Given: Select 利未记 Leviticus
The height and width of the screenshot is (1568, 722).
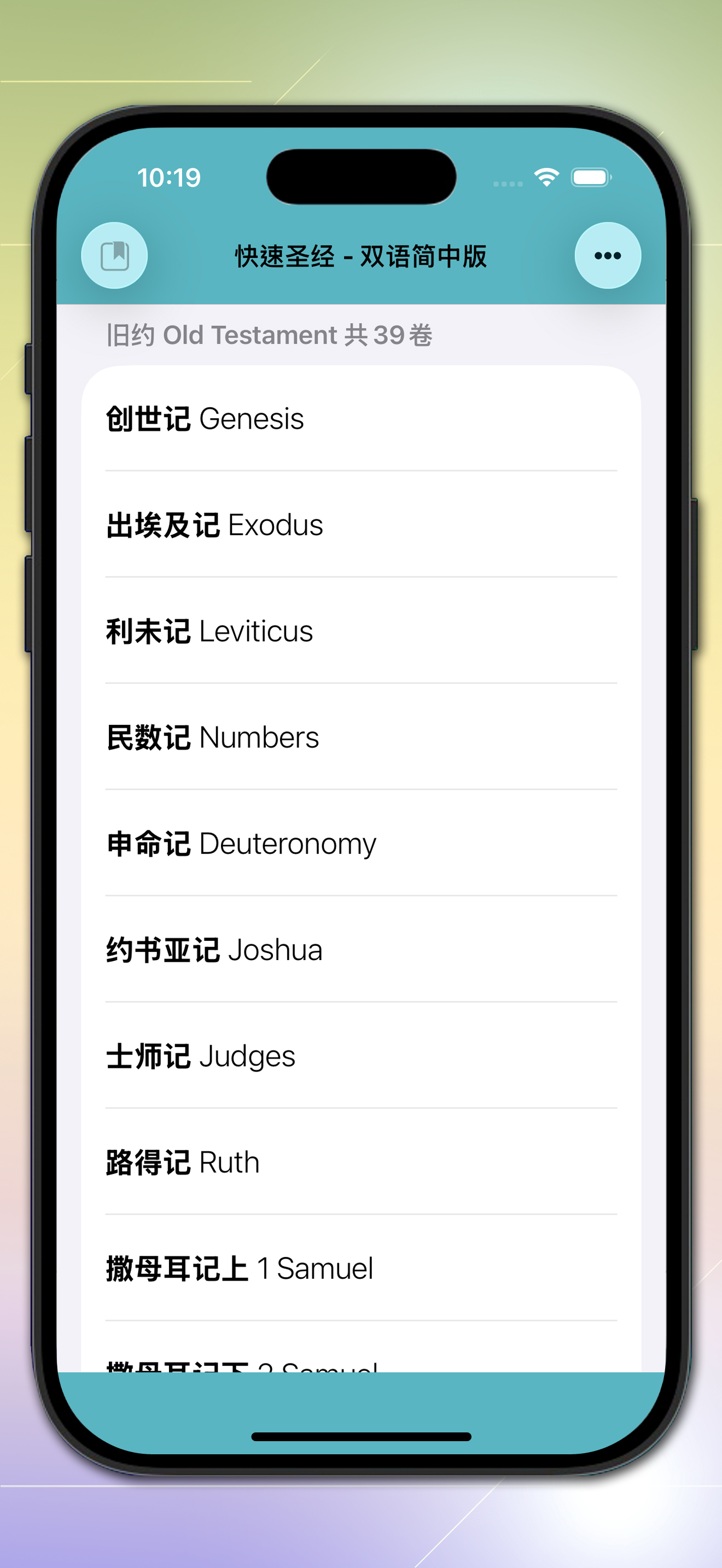Looking at the screenshot, I should click(x=361, y=631).
